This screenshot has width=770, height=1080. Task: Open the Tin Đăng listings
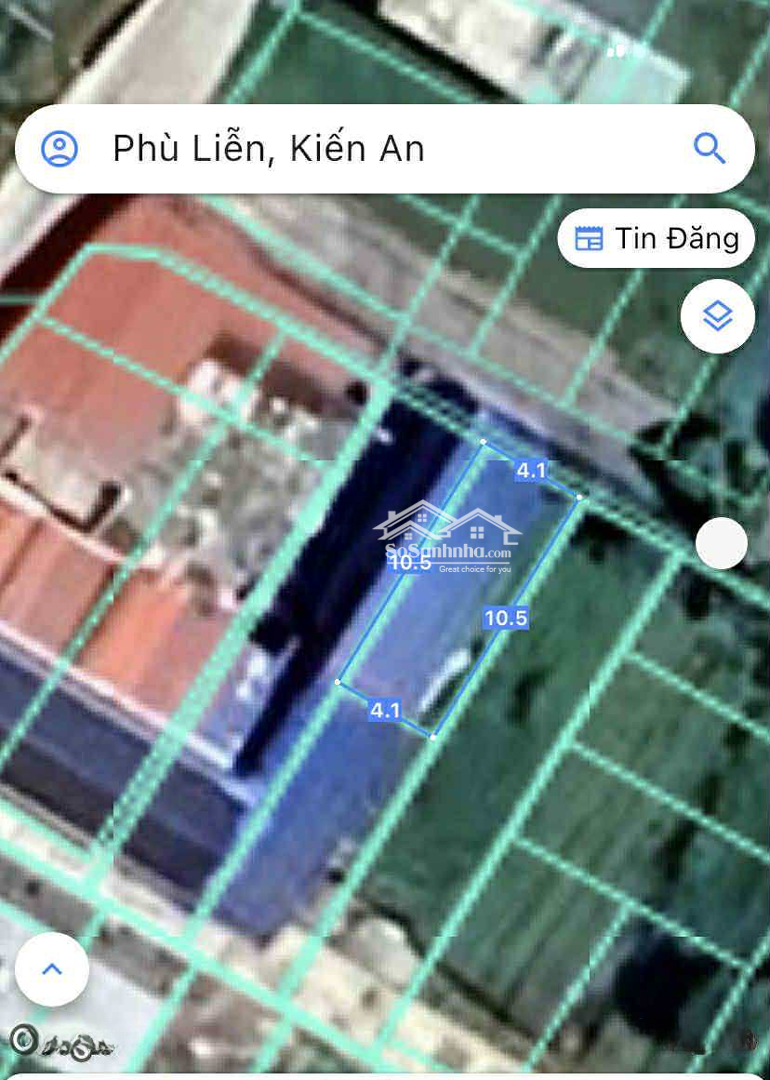point(656,238)
